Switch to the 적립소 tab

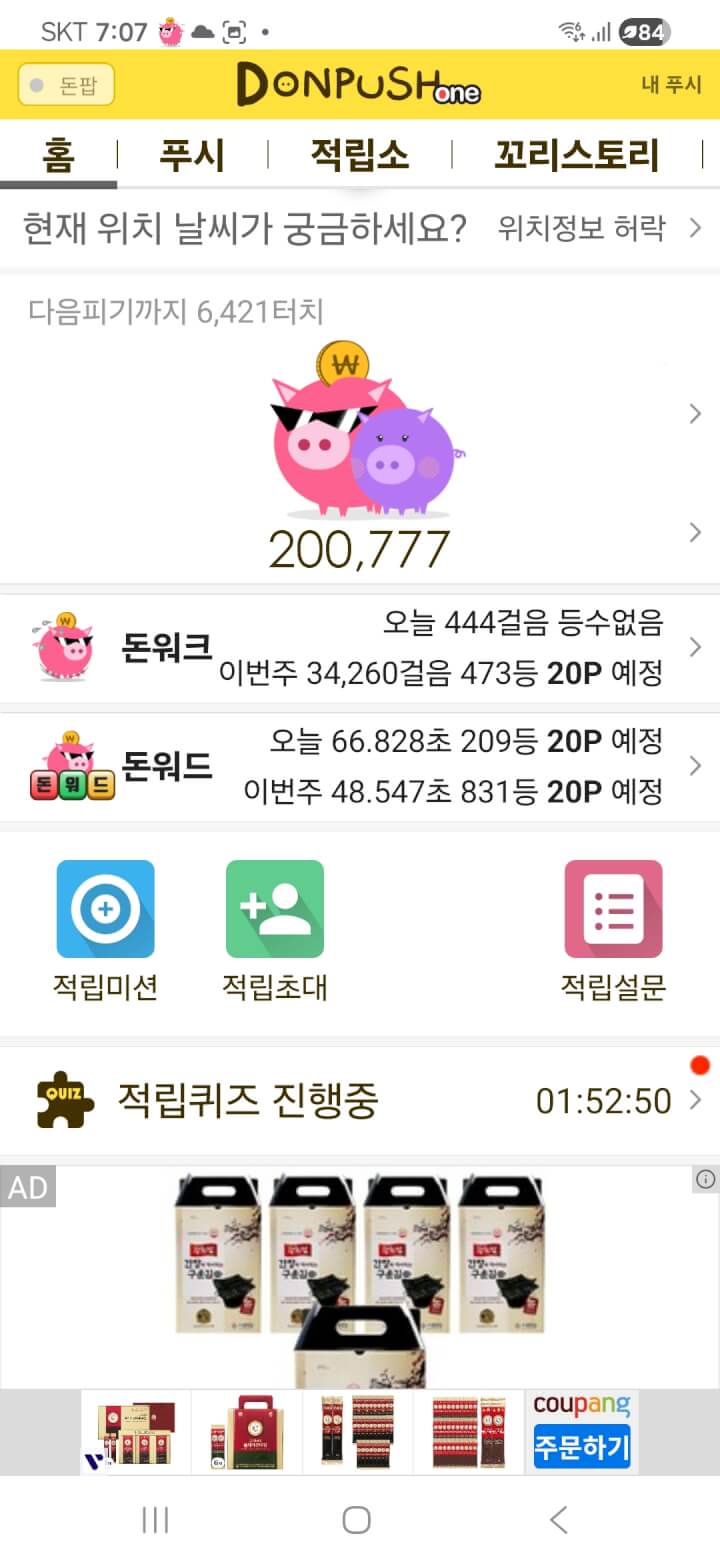359,156
